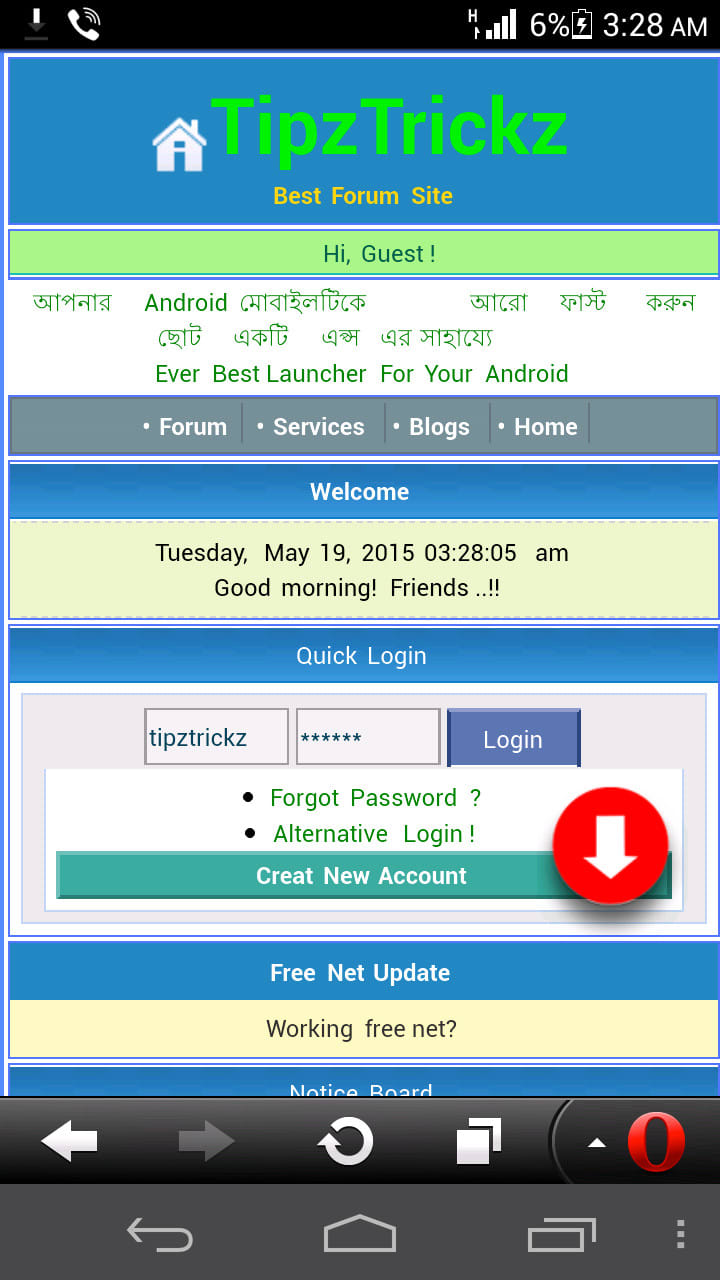Screen dimensions: 720x1280
Task: Go back with the browser's left arrow
Action: click(69, 1141)
